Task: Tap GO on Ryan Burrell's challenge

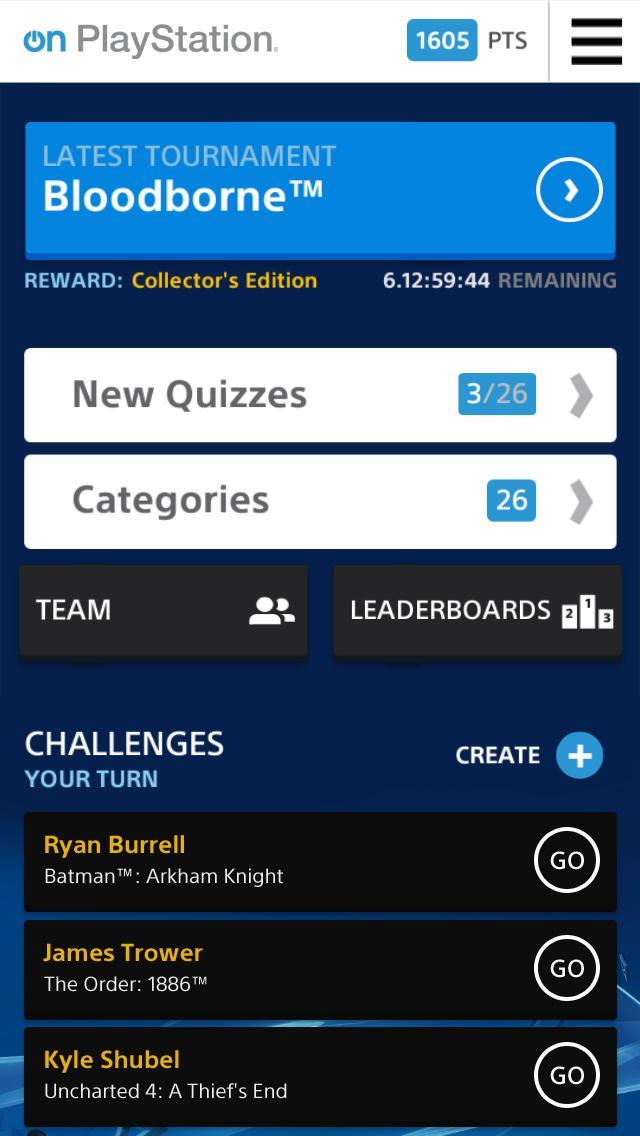Action: (x=567, y=860)
